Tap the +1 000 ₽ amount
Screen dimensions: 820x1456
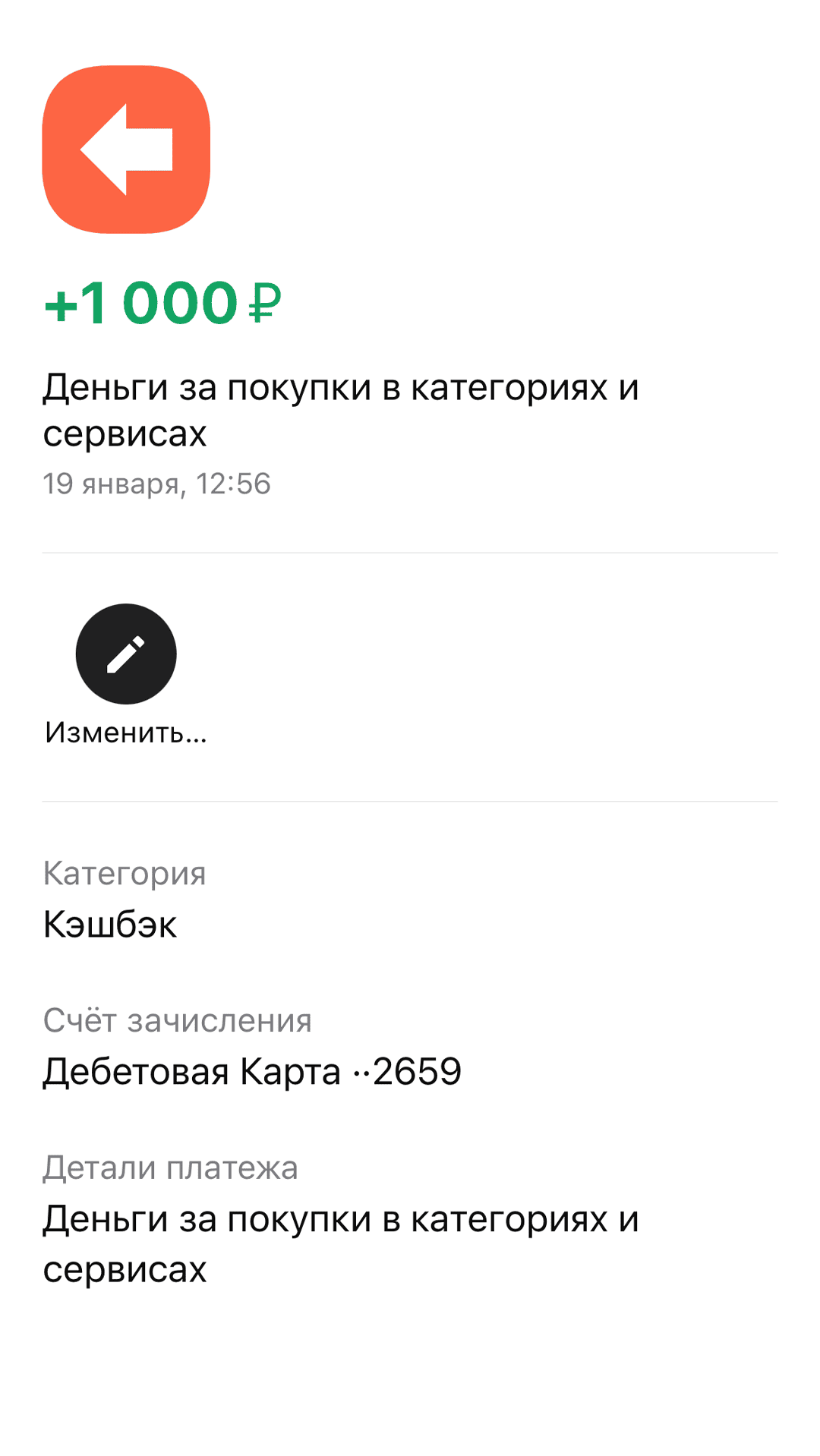pos(162,302)
